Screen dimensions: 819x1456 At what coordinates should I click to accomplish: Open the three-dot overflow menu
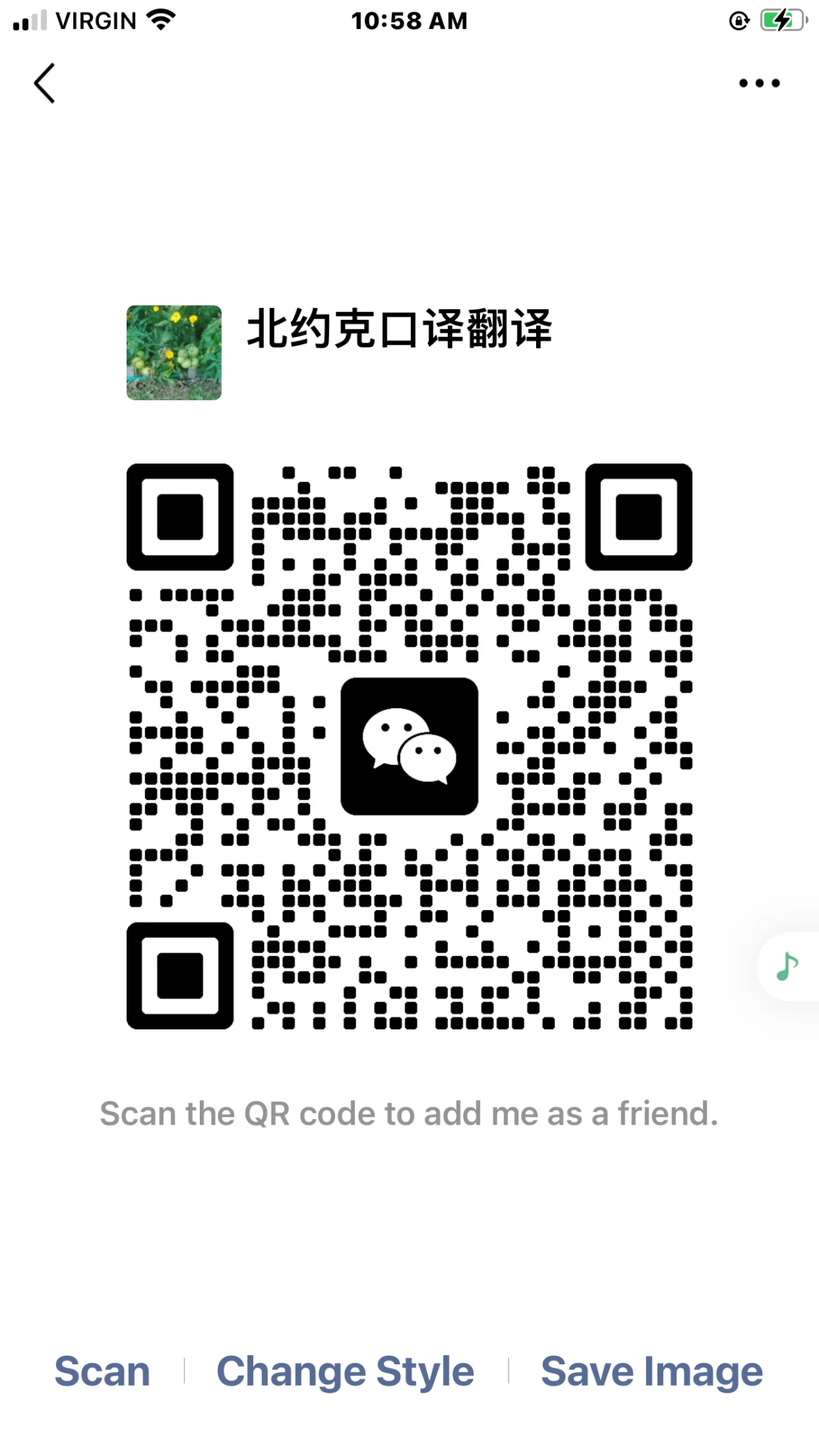pyautogui.click(x=759, y=83)
